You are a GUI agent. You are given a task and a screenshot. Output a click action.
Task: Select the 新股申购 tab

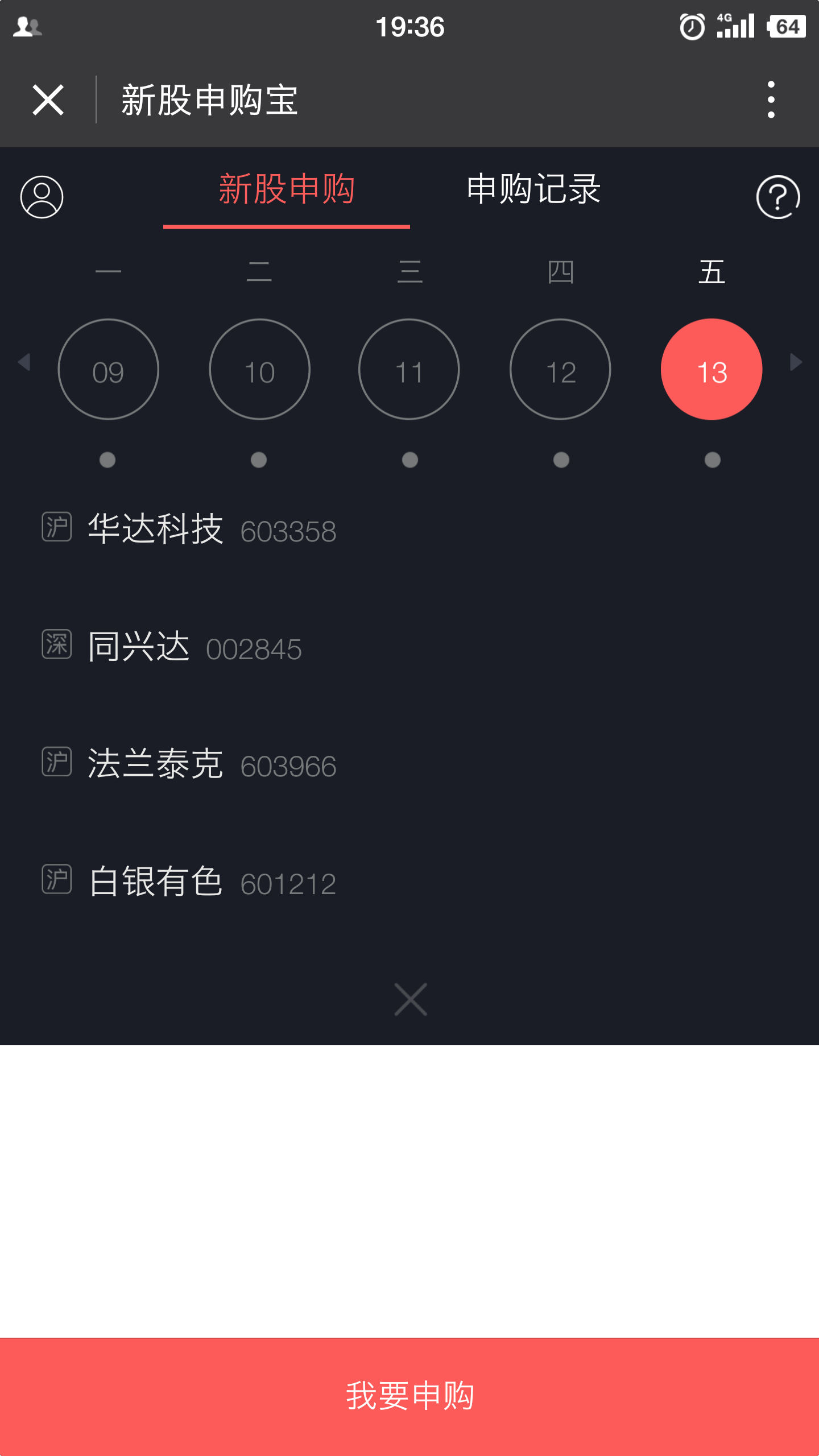[287, 189]
